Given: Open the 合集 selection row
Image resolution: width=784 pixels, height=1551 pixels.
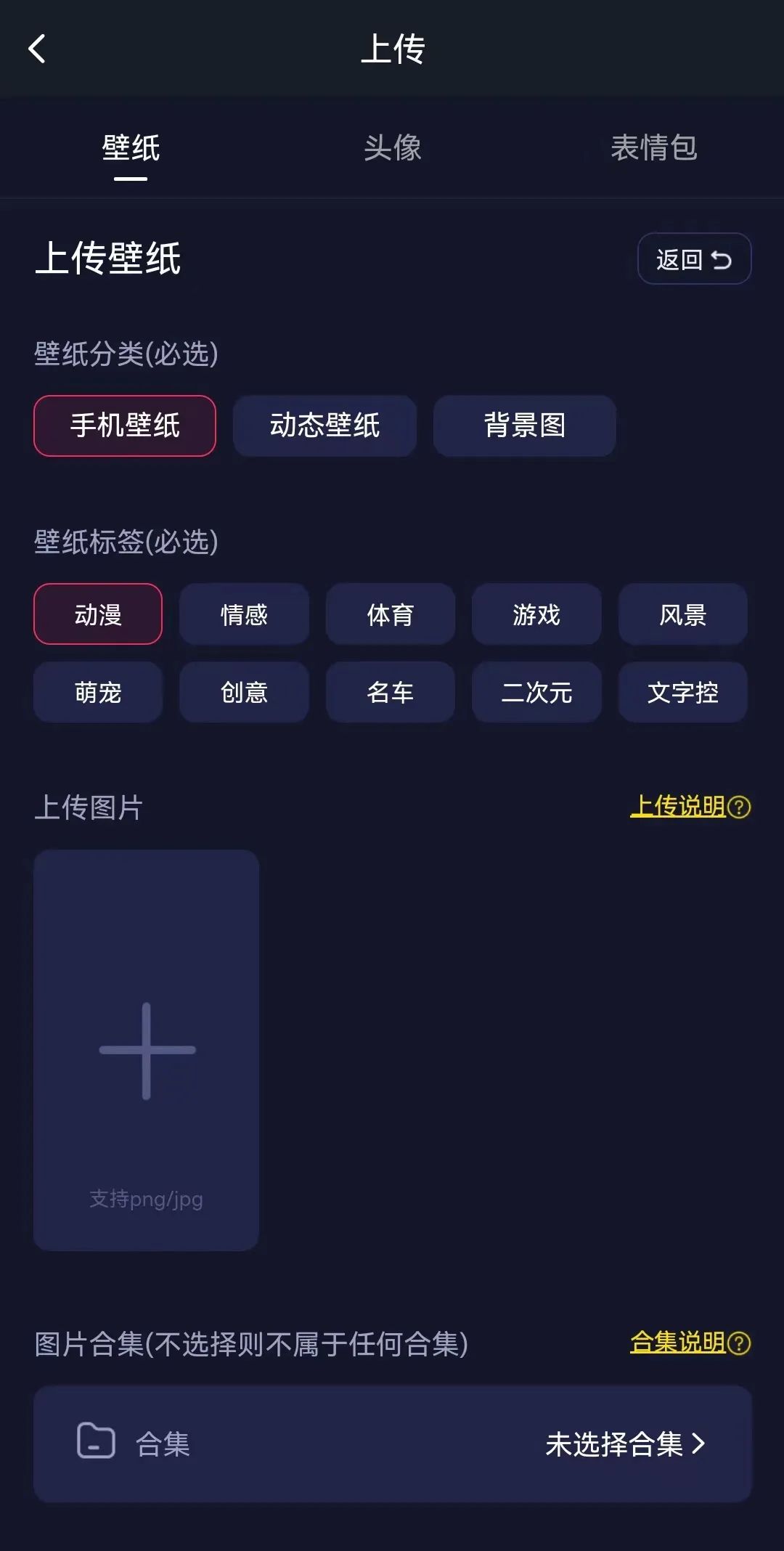Looking at the screenshot, I should click(x=392, y=1444).
